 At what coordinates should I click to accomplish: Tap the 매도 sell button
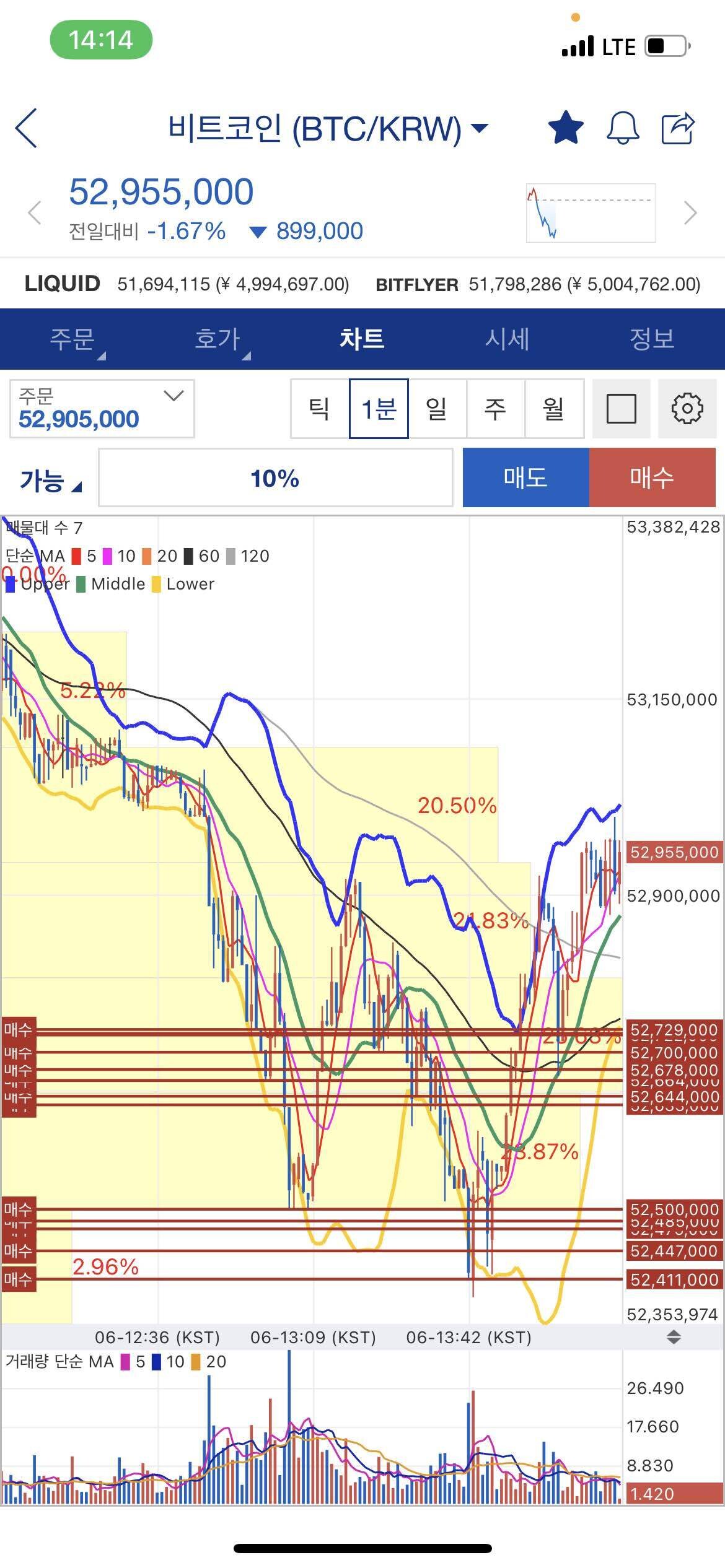pyautogui.click(x=525, y=477)
